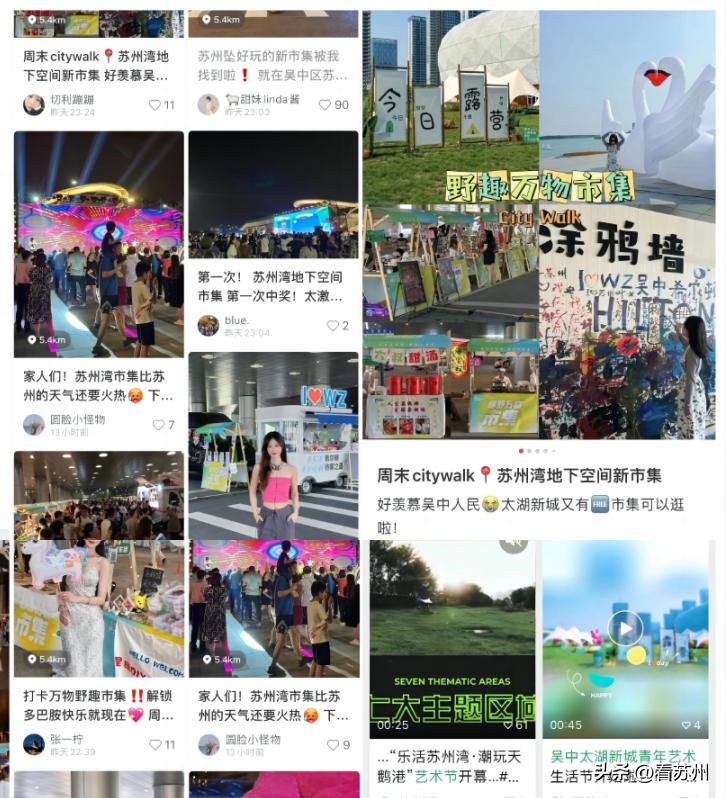Click the 5.4km badge on 打卡万物野趣市集 post
The width and height of the screenshot is (726, 798).
[x=47, y=660]
